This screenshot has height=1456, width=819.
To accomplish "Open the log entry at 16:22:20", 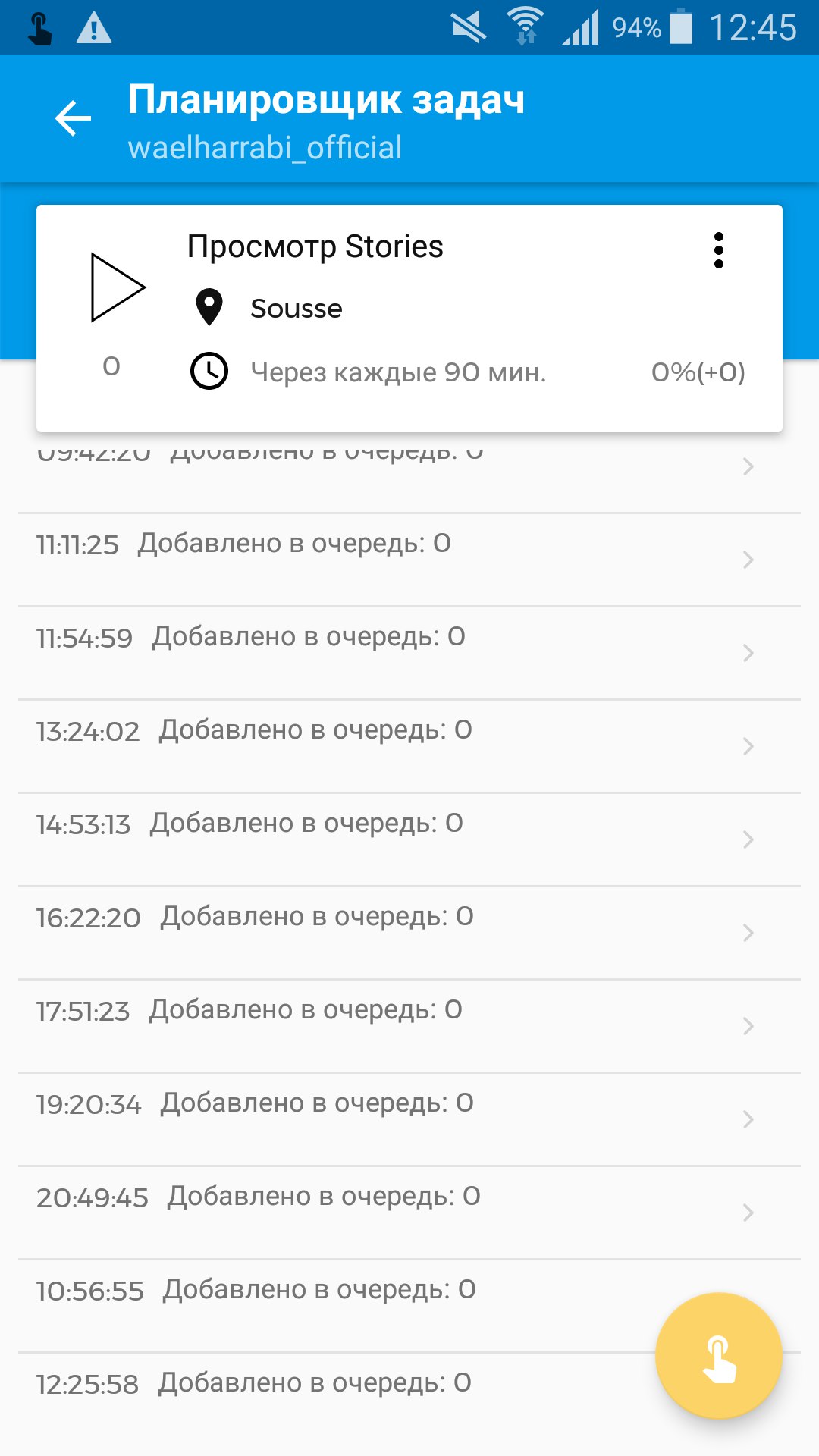I will point(409,933).
